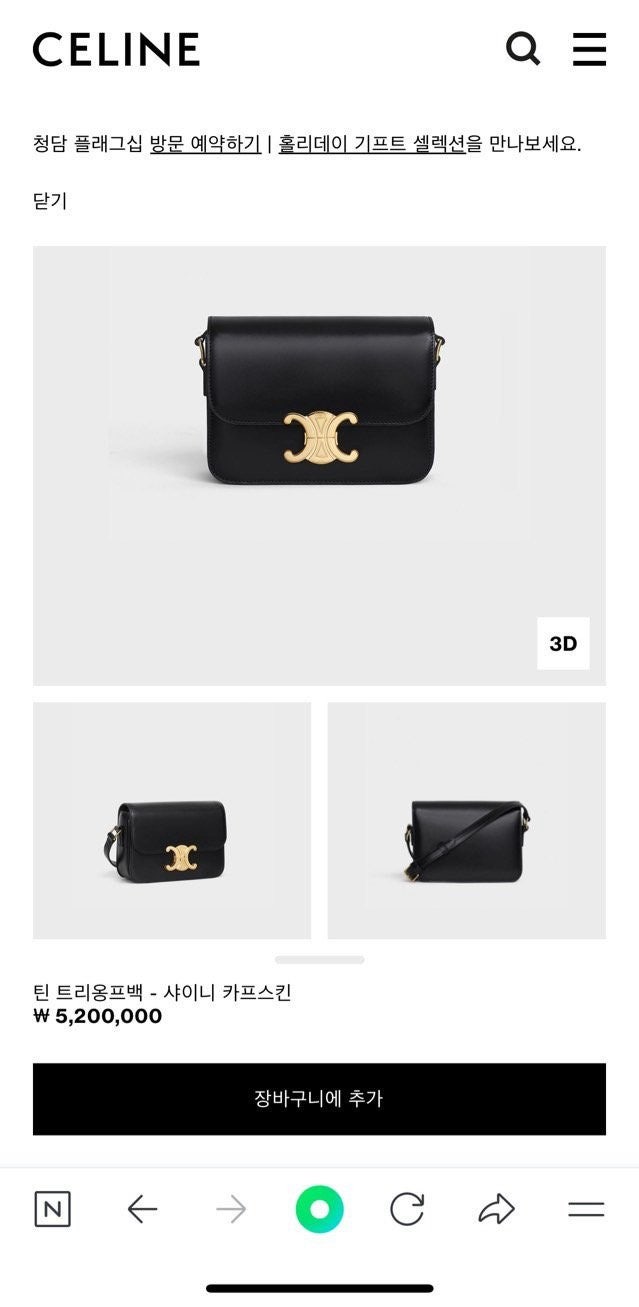
Task: Open the Celine hamburger menu
Action: (x=589, y=48)
